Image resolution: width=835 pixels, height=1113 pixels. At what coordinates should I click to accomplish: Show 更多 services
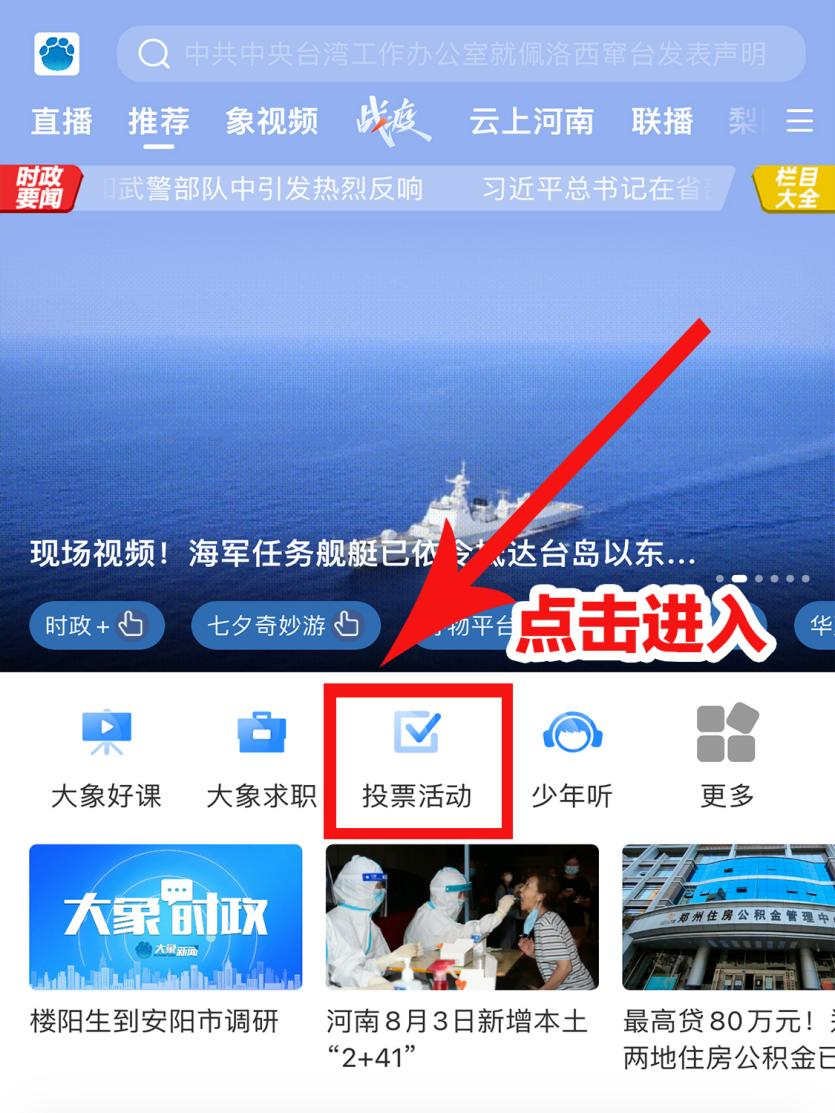[x=727, y=758]
